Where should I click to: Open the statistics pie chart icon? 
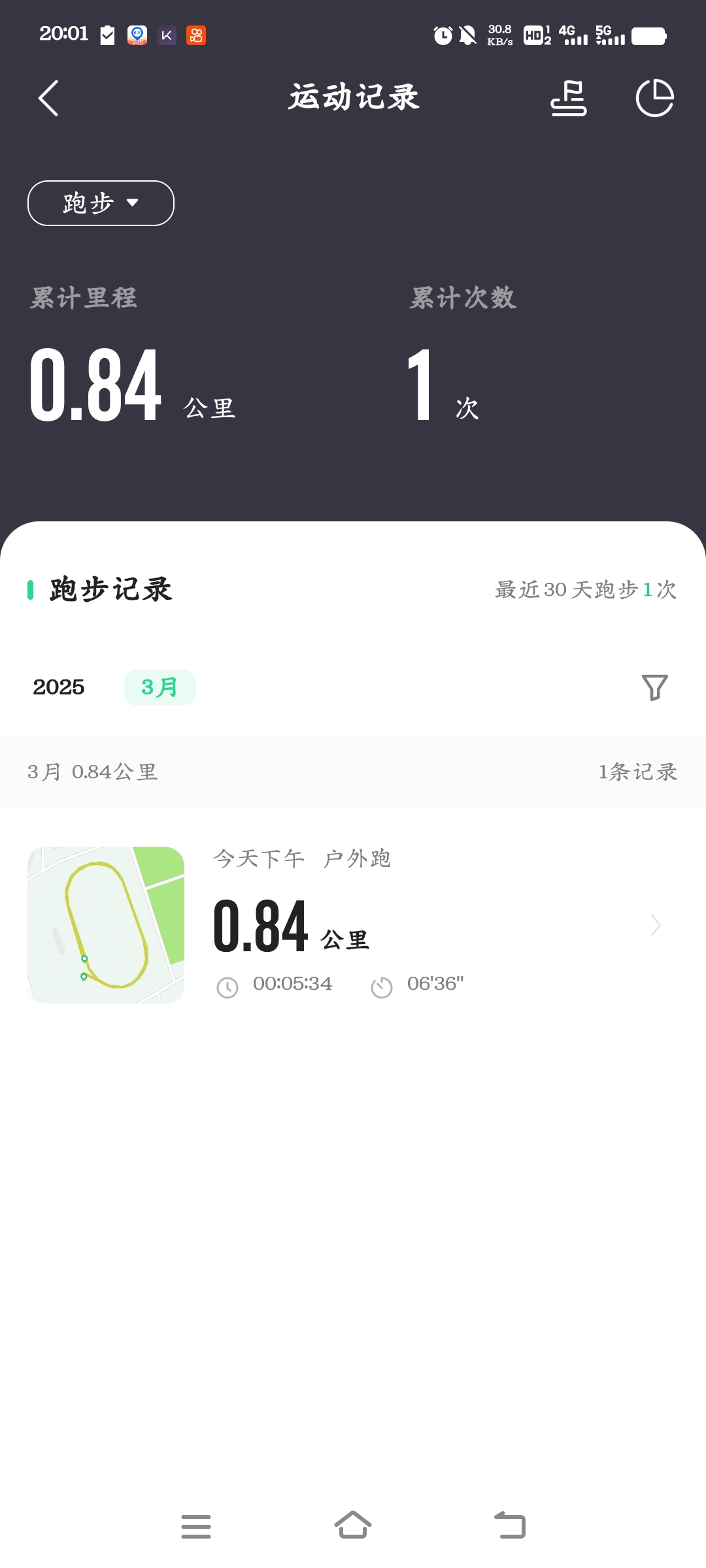(x=654, y=99)
